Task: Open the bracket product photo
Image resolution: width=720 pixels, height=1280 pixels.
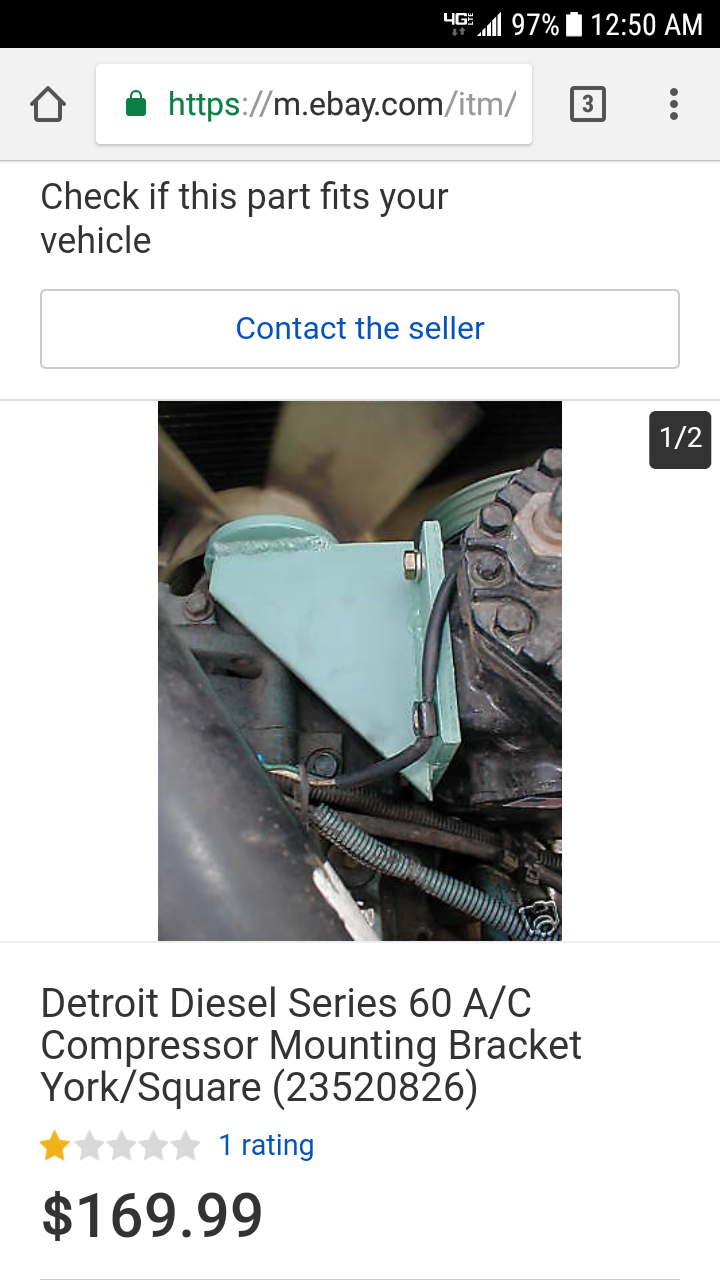Action: [360, 670]
